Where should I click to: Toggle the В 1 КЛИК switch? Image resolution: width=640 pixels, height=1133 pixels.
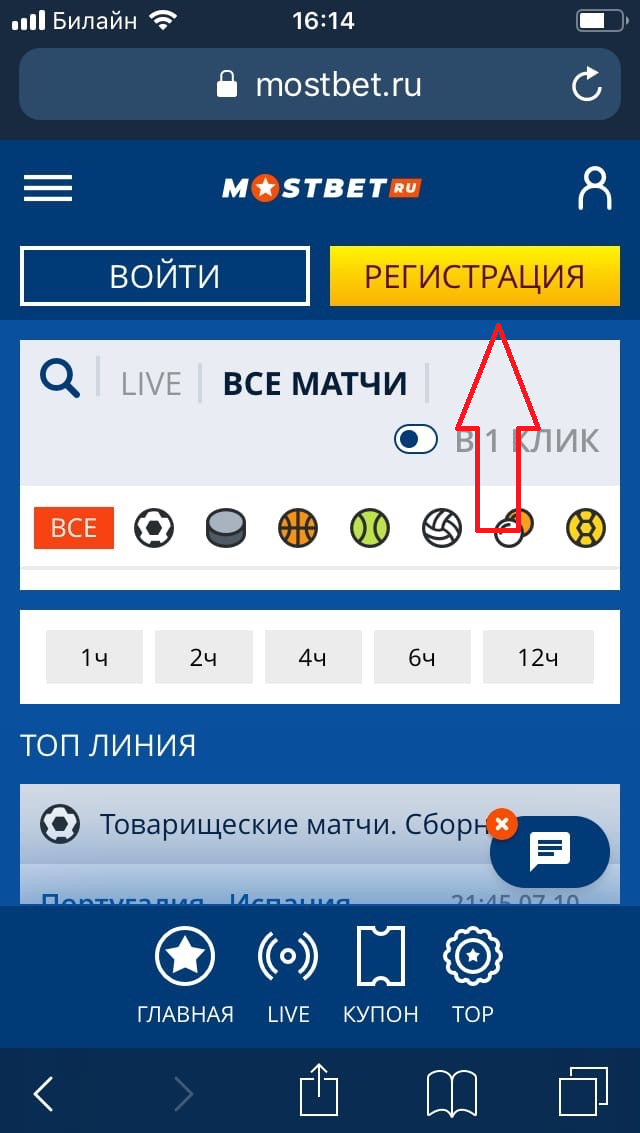pos(417,439)
